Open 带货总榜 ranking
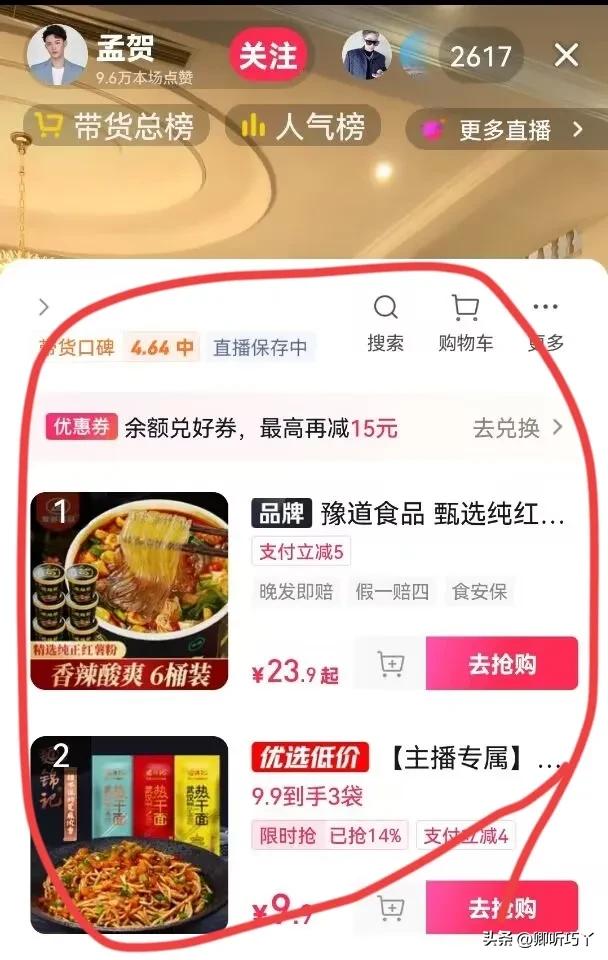 (115, 127)
